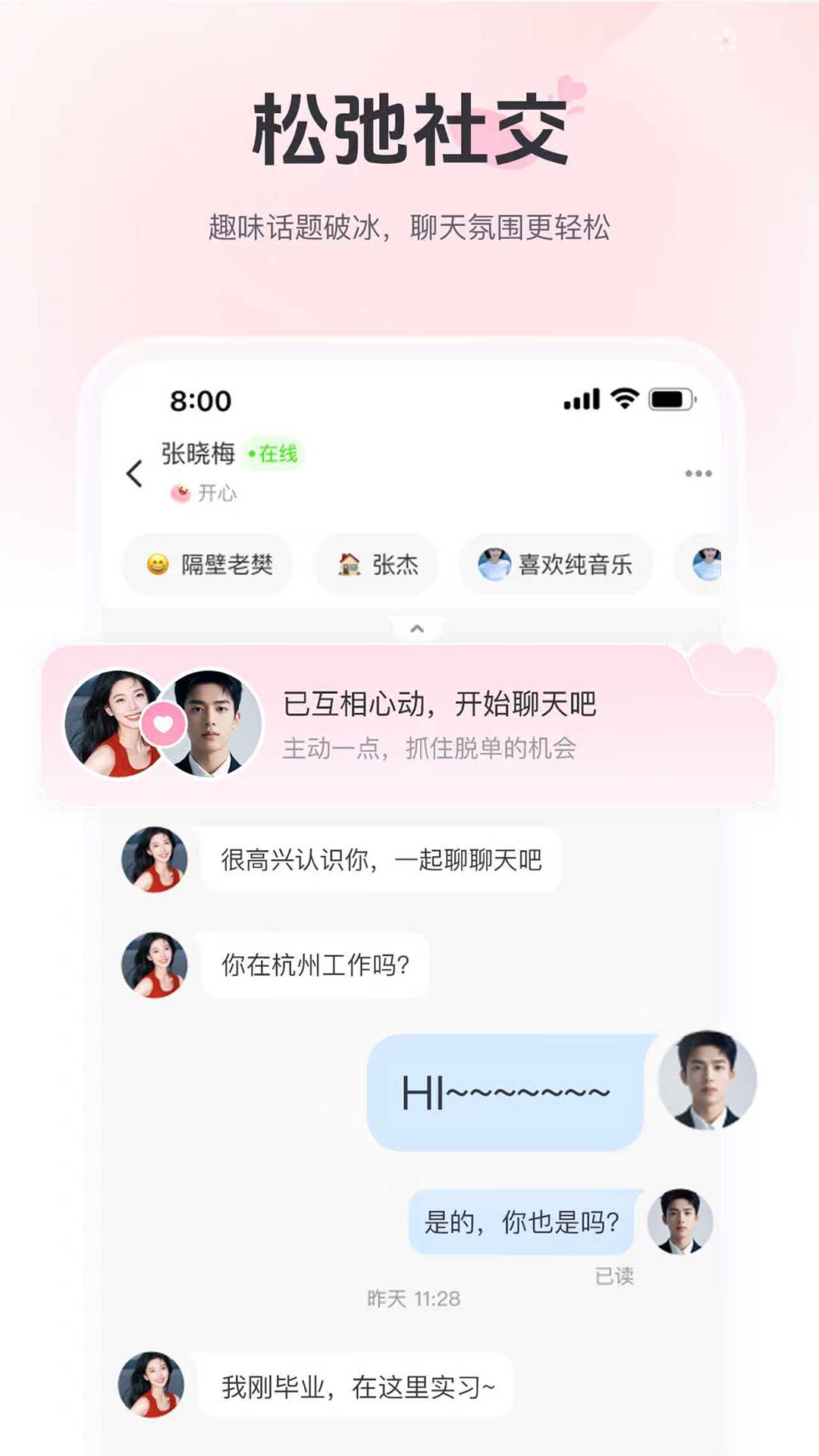819x1456 pixels.
Task: Select the 喜欢纯音乐 topic chip
Action: click(556, 564)
